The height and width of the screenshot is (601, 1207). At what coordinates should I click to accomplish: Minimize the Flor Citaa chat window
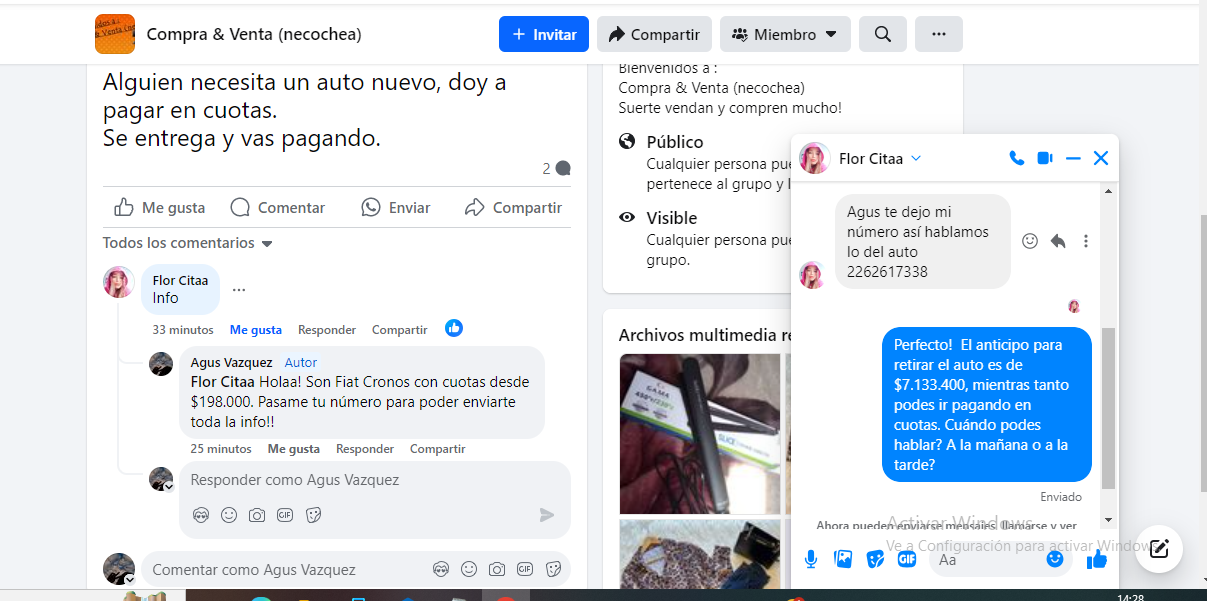click(1073, 158)
